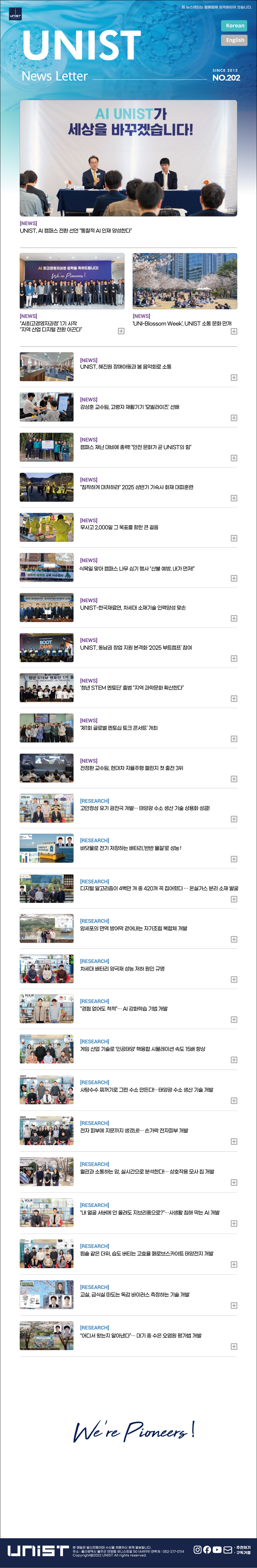Expand the 캠퍼스 재난 대비 안전 문화 article
This screenshot has height=1568, width=257.
(234, 458)
